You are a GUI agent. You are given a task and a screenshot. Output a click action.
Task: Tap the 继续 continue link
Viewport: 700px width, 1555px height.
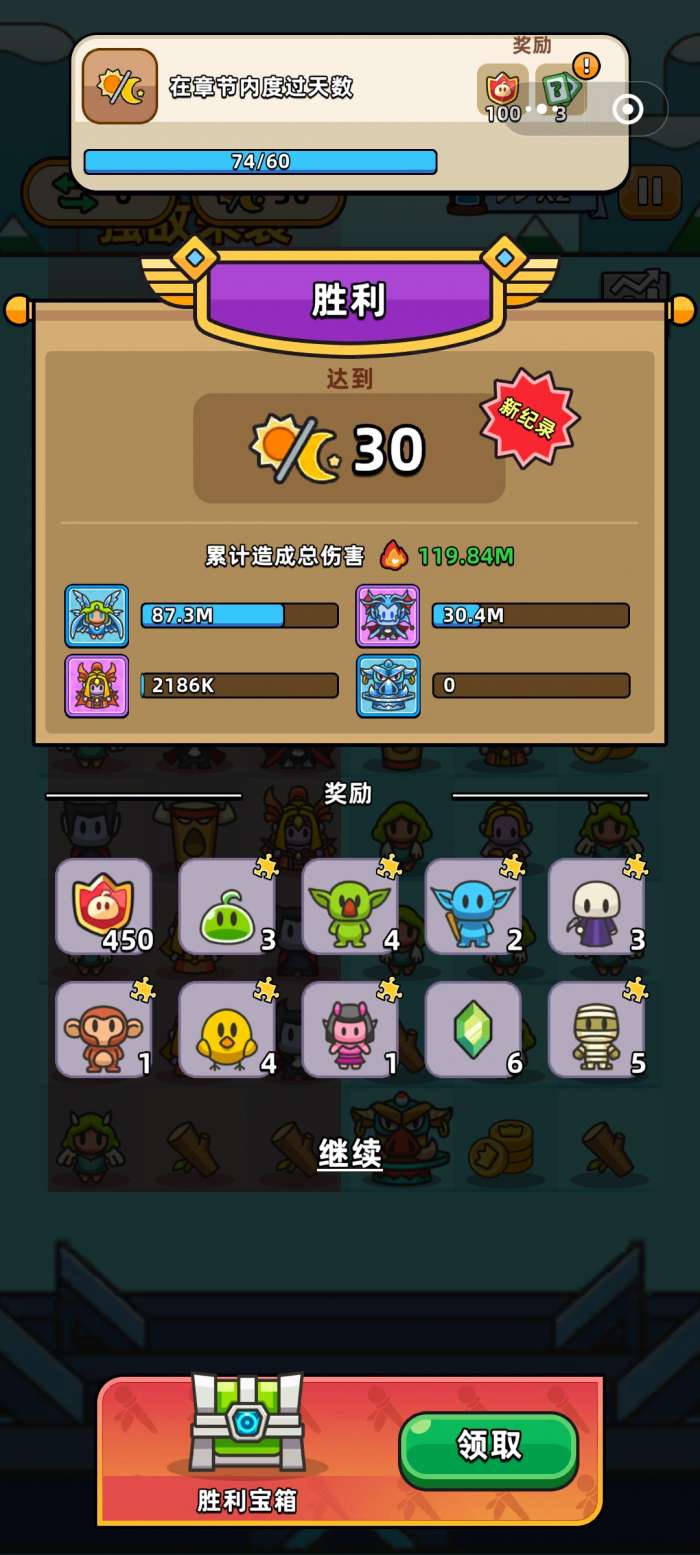[350, 1153]
